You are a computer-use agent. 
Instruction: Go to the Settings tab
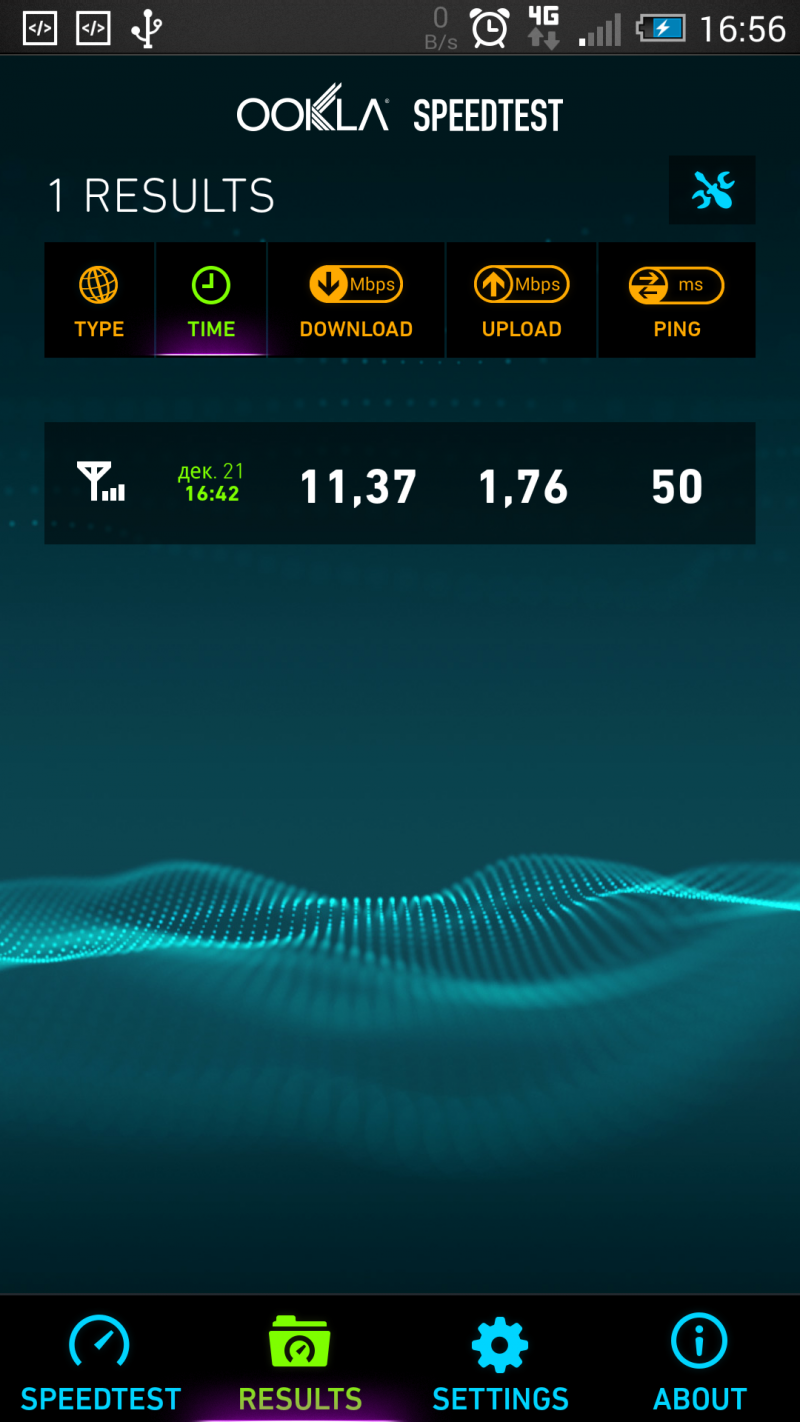click(500, 1360)
